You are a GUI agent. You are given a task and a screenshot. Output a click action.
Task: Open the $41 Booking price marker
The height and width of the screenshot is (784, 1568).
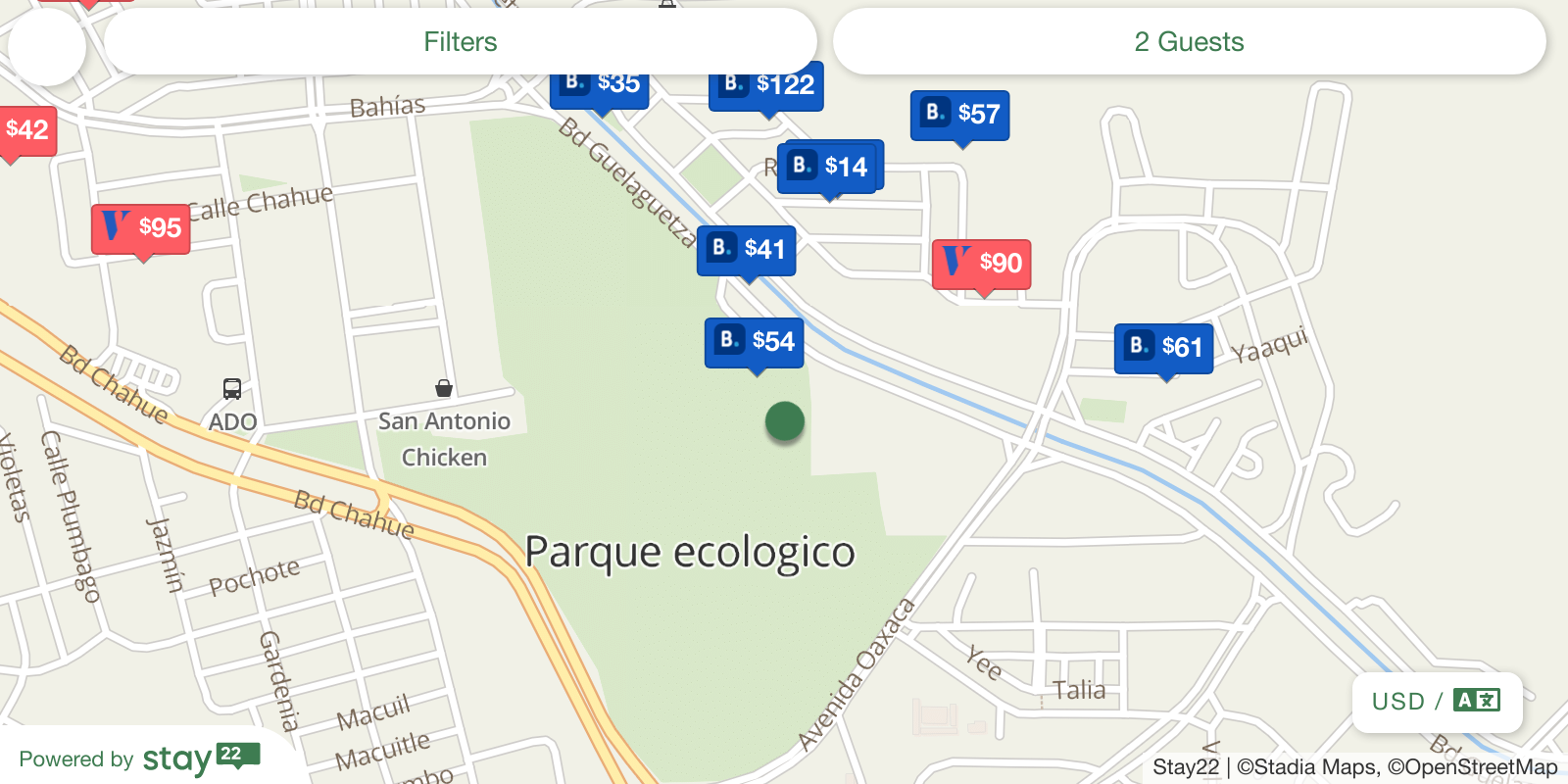(747, 250)
